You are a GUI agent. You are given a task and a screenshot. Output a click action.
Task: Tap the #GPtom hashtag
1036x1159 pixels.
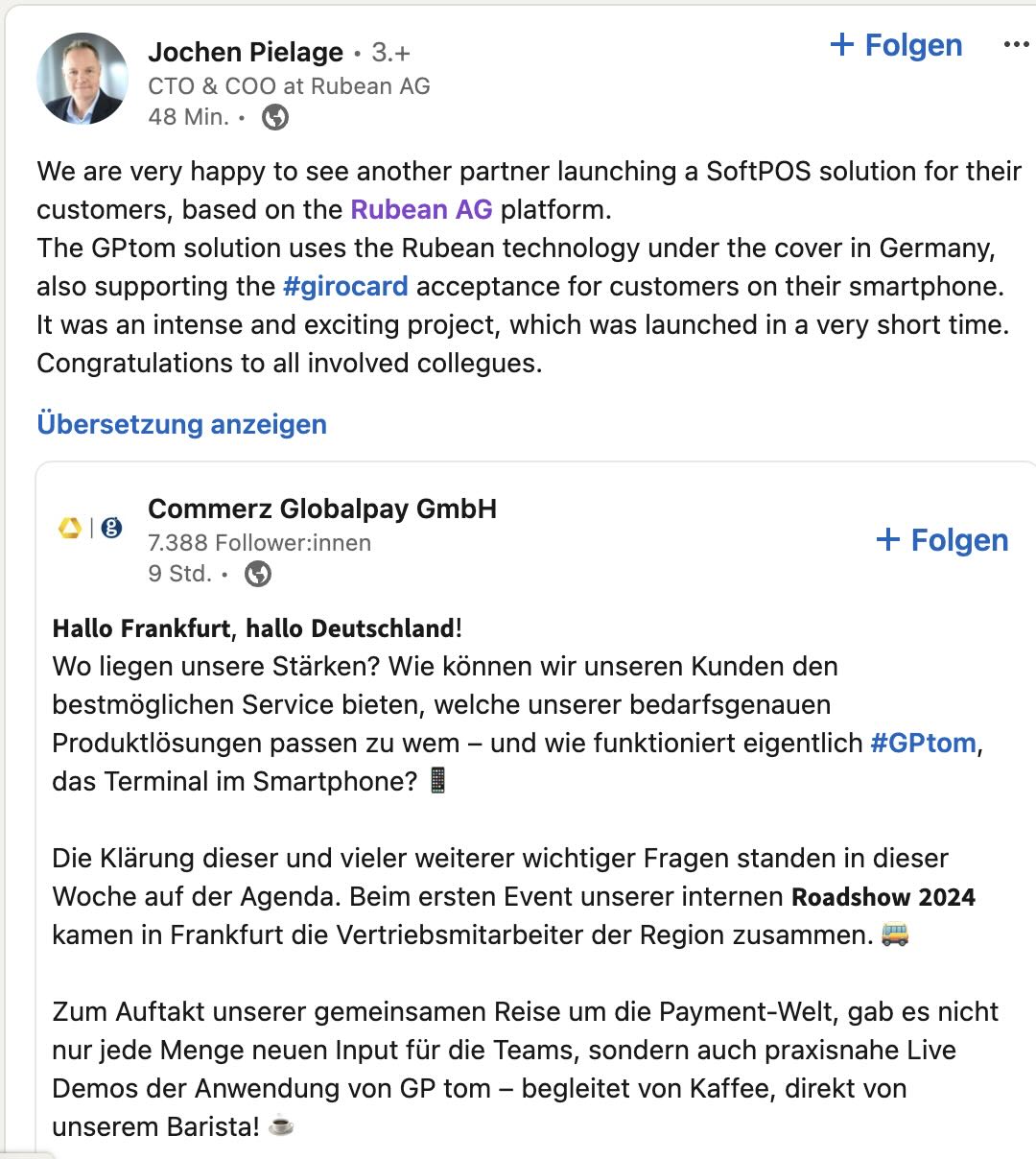click(x=923, y=743)
